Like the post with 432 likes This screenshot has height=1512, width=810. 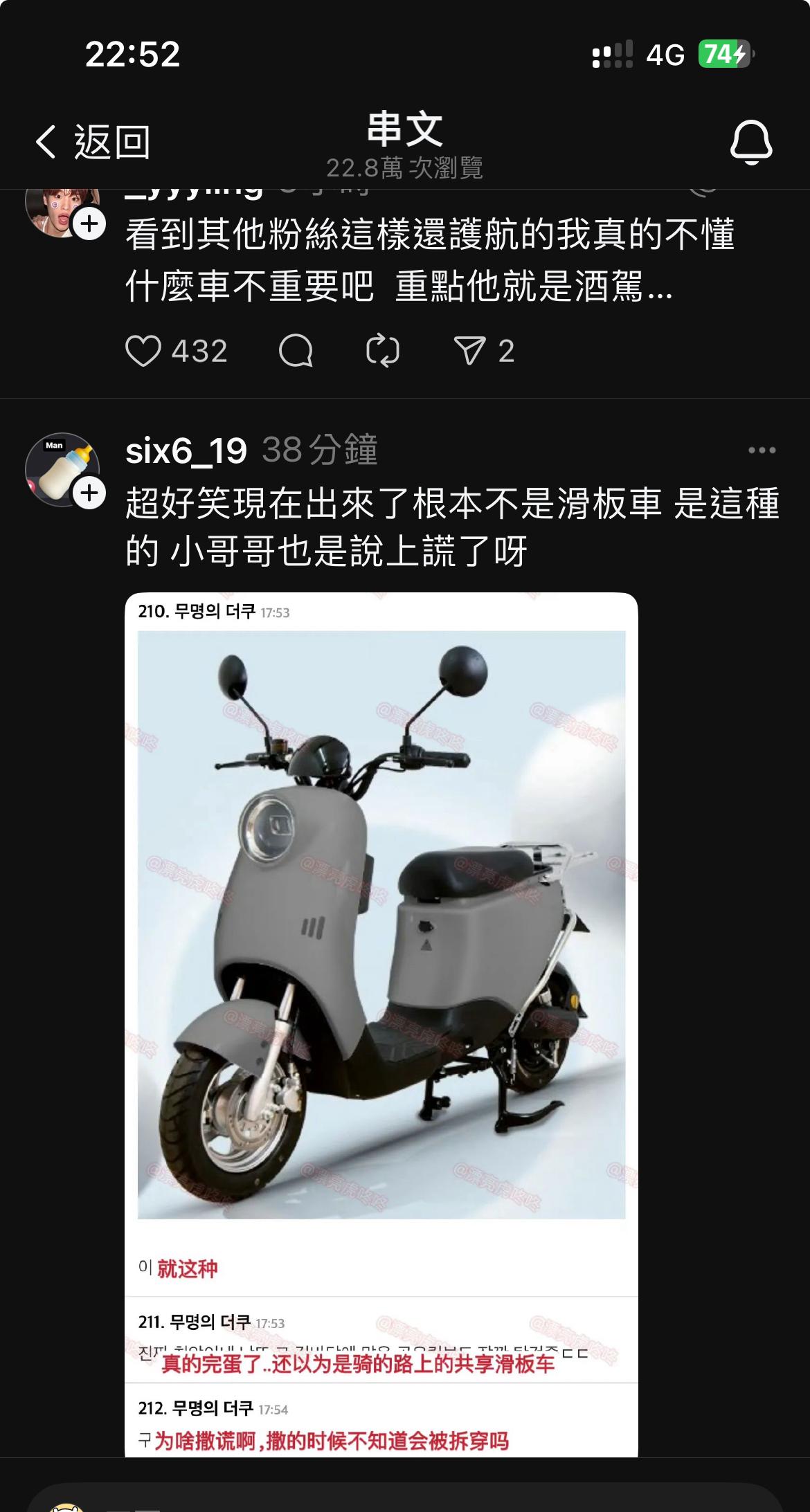[143, 351]
